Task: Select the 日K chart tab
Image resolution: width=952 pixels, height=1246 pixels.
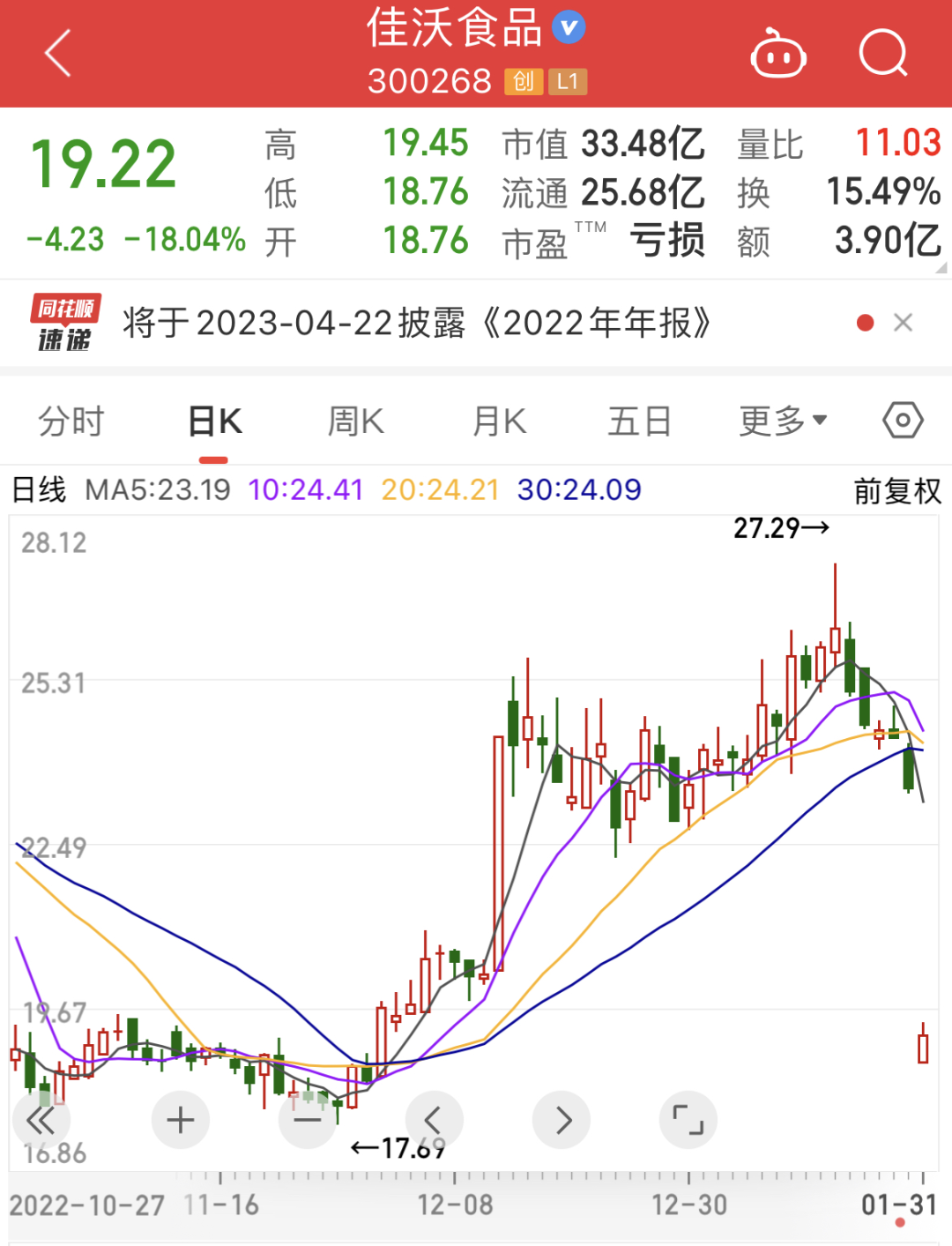Action: (214, 422)
